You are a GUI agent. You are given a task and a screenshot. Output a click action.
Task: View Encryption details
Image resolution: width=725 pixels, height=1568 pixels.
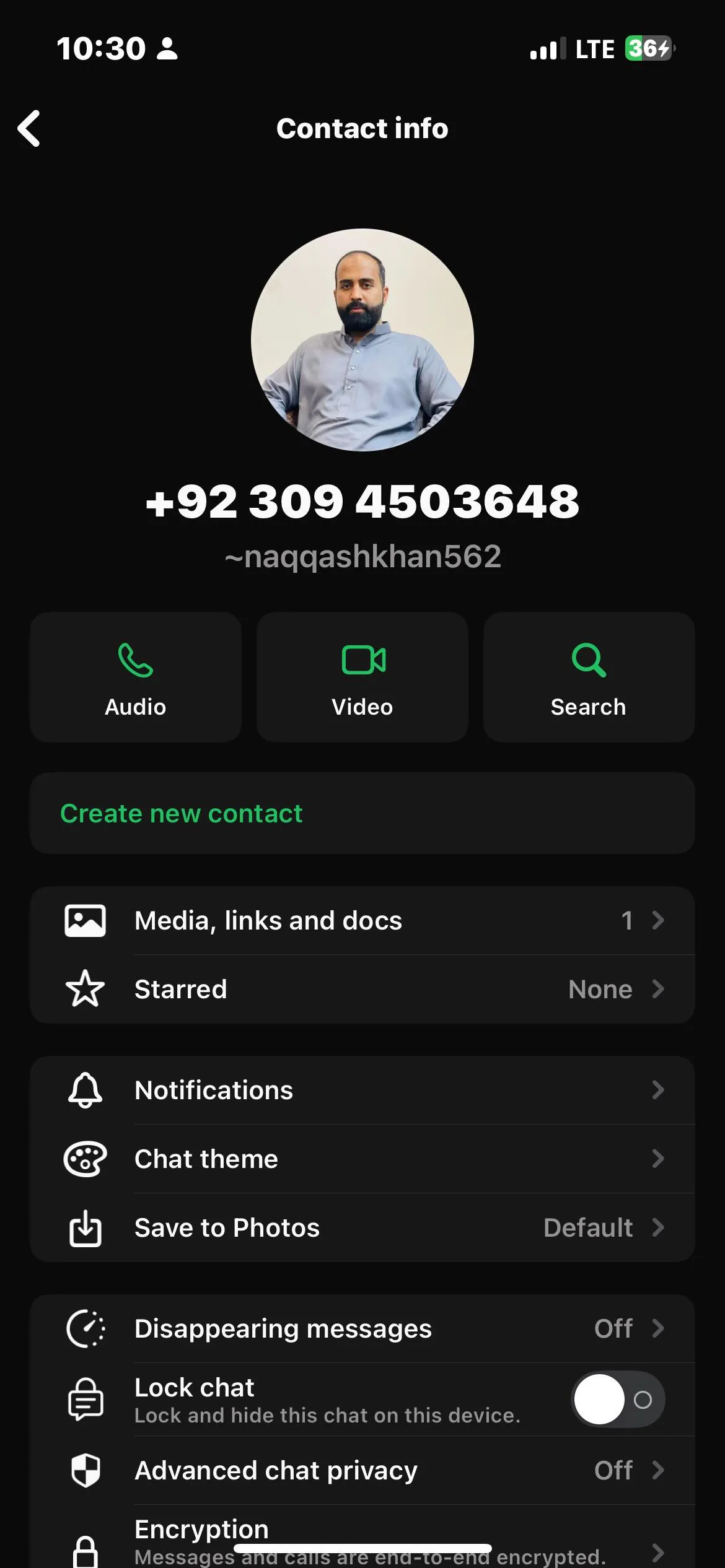coord(362,1536)
